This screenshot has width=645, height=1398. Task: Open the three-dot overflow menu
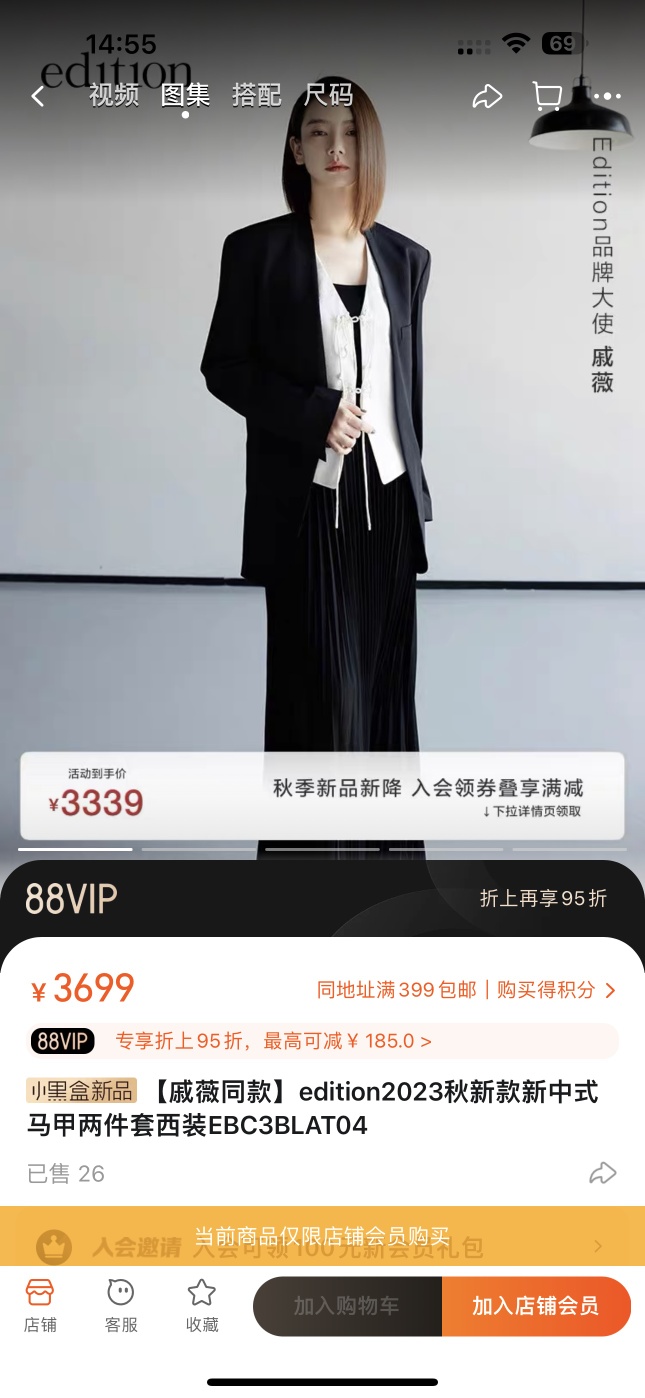[607, 96]
